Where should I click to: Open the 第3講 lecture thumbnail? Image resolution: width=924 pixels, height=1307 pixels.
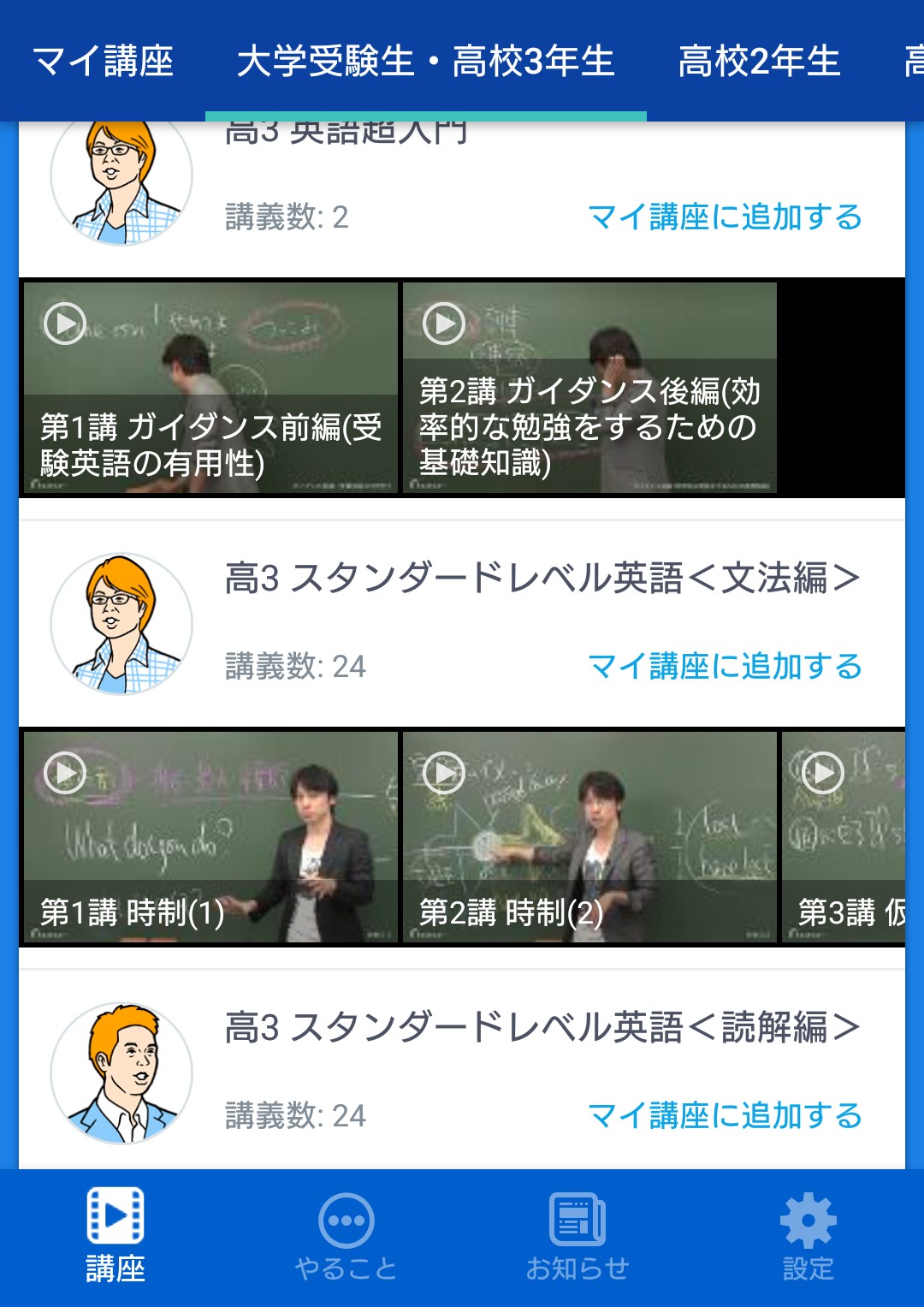click(x=843, y=837)
